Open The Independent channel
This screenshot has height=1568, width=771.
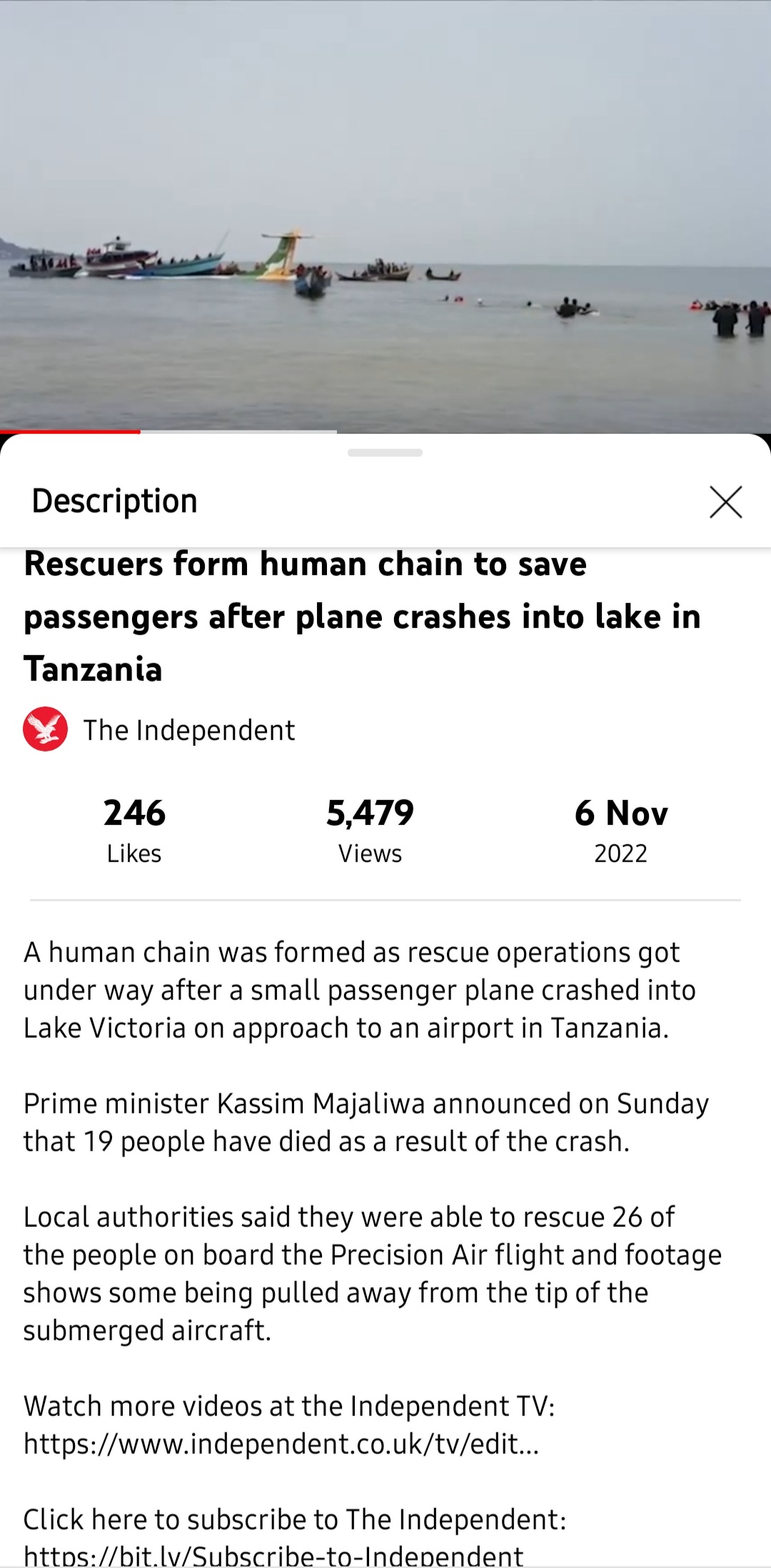158,730
